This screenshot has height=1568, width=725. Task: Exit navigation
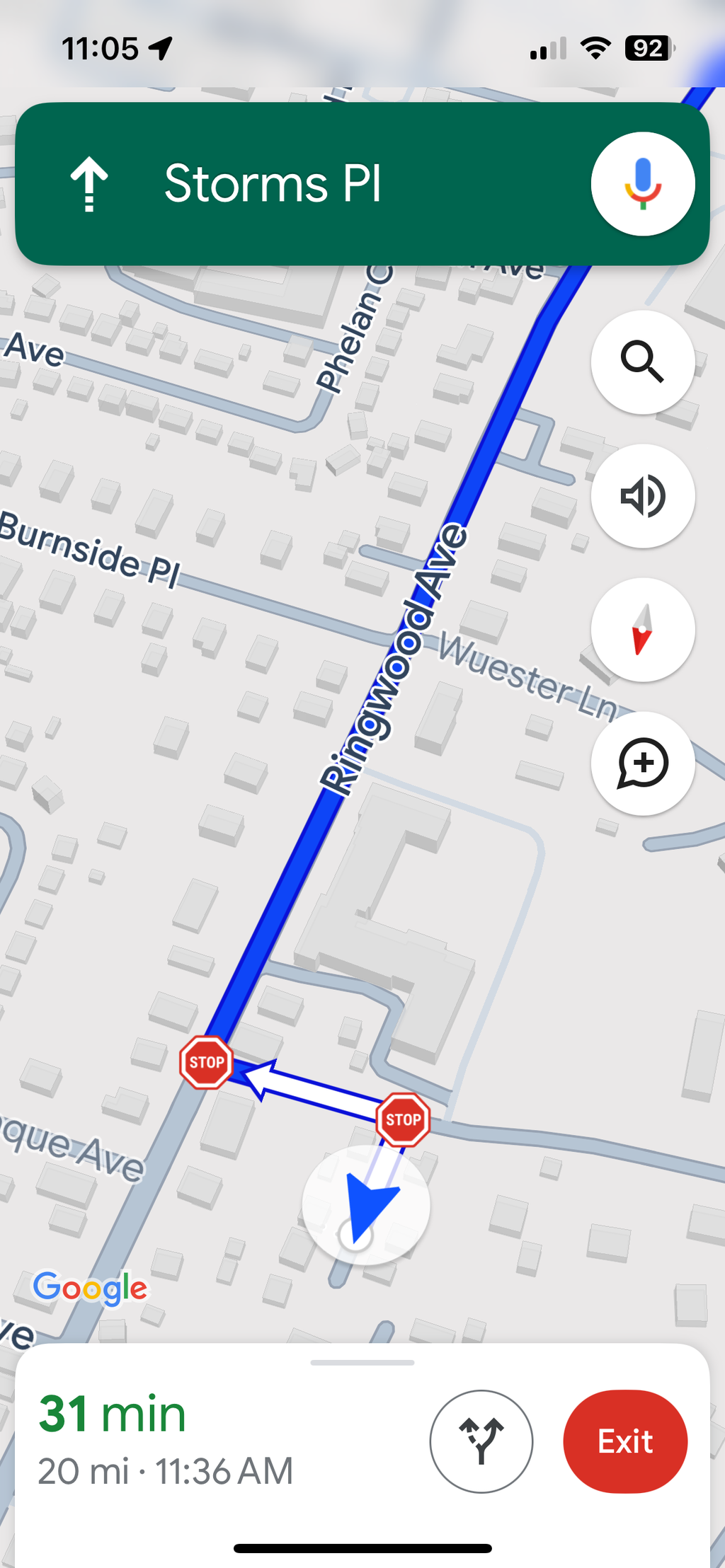pos(625,1441)
